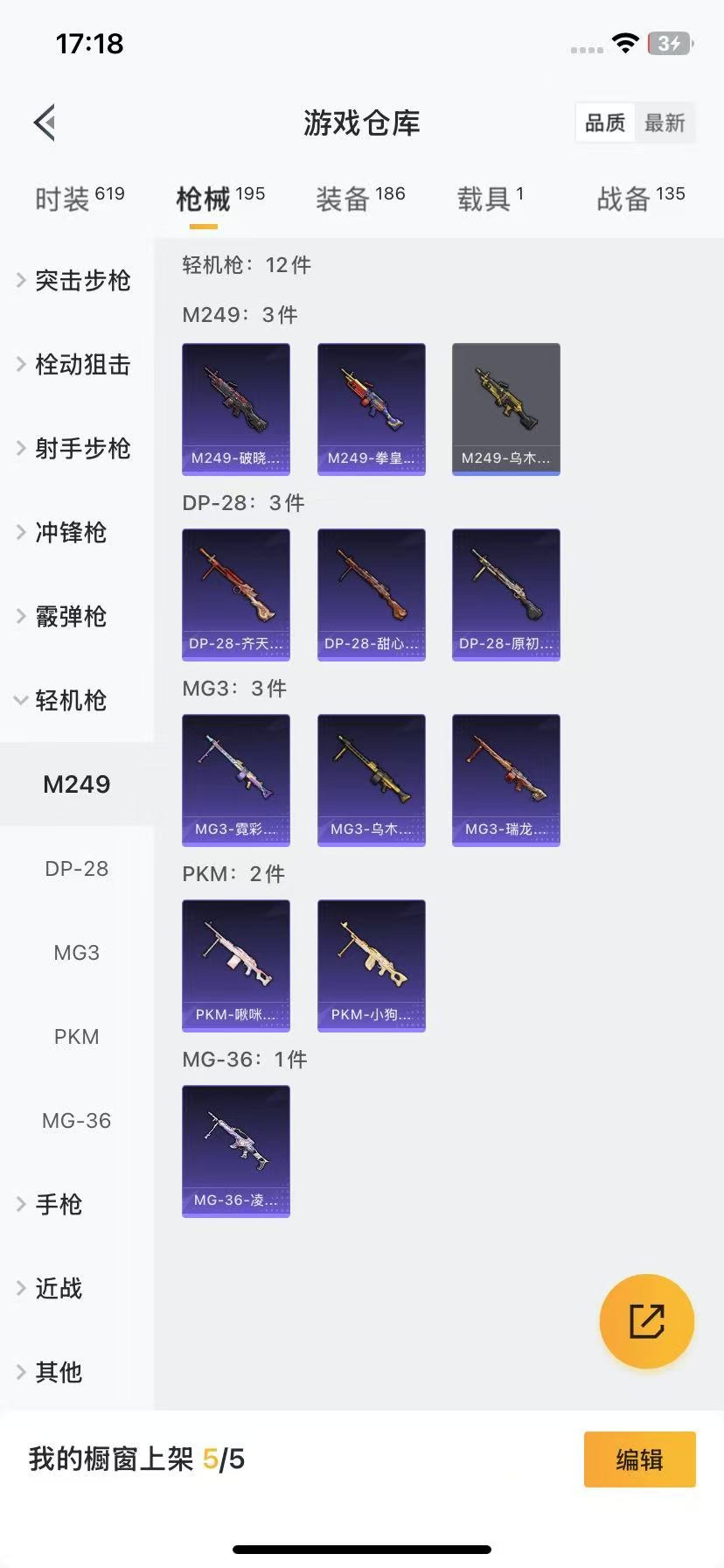Select PKM in the side list
Image resolution: width=724 pixels, height=1568 pixels.
(x=77, y=1037)
